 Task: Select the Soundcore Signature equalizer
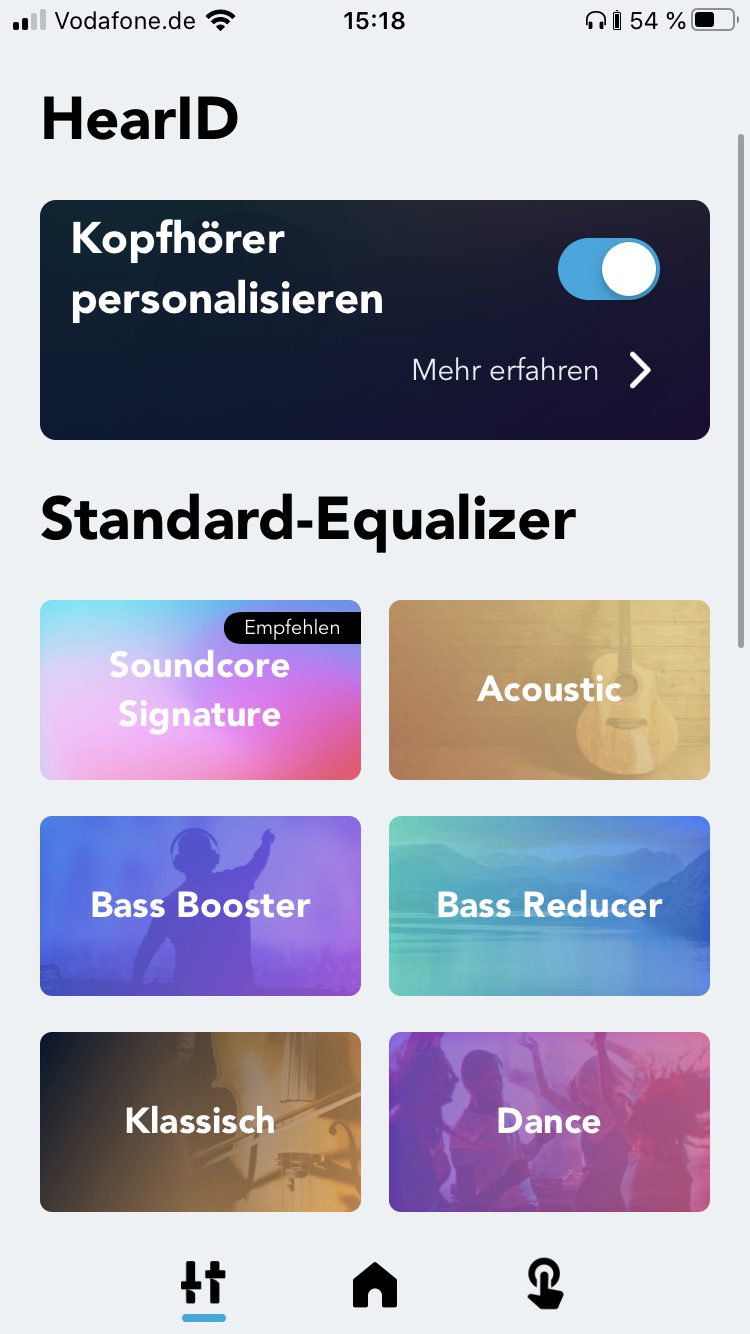[200, 690]
